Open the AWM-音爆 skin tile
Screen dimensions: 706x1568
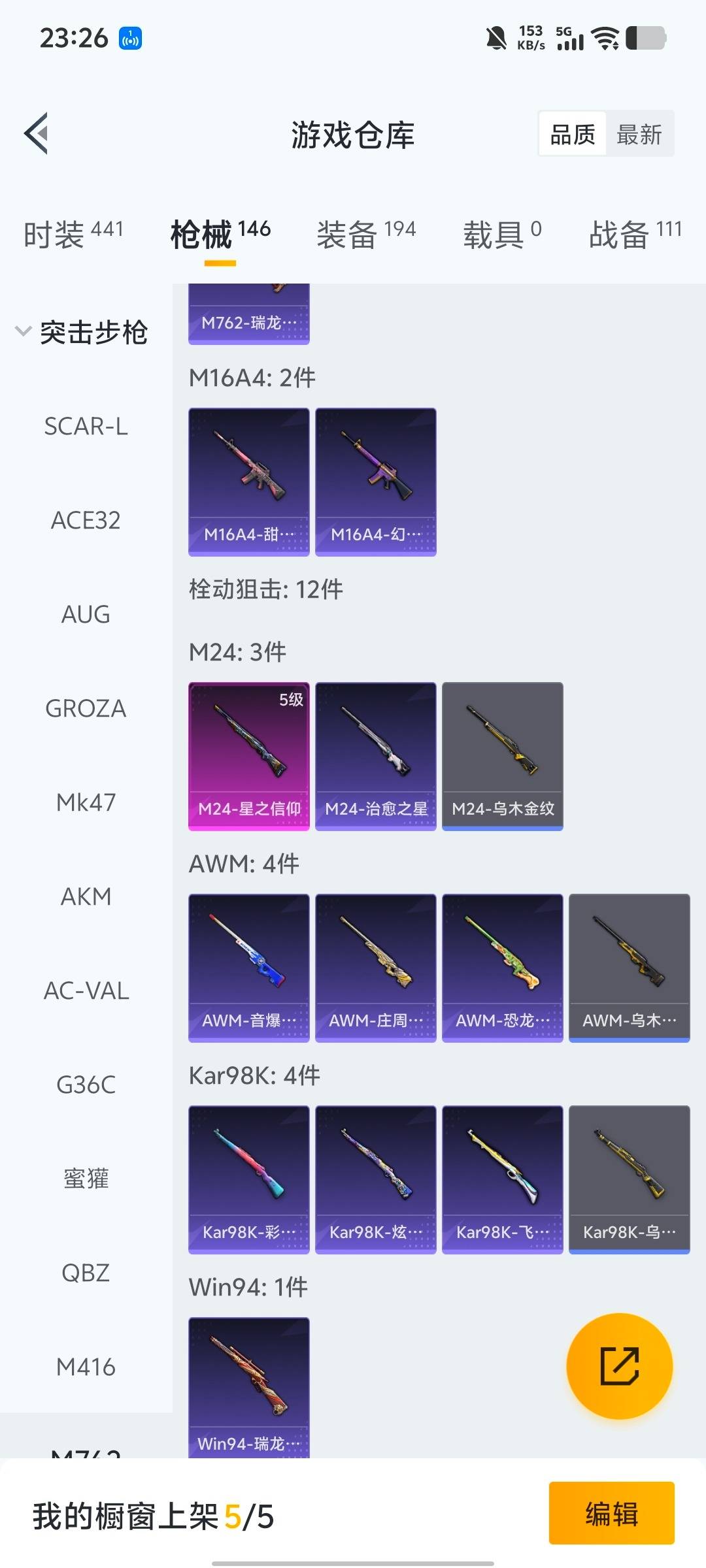pyautogui.click(x=249, y=968)
